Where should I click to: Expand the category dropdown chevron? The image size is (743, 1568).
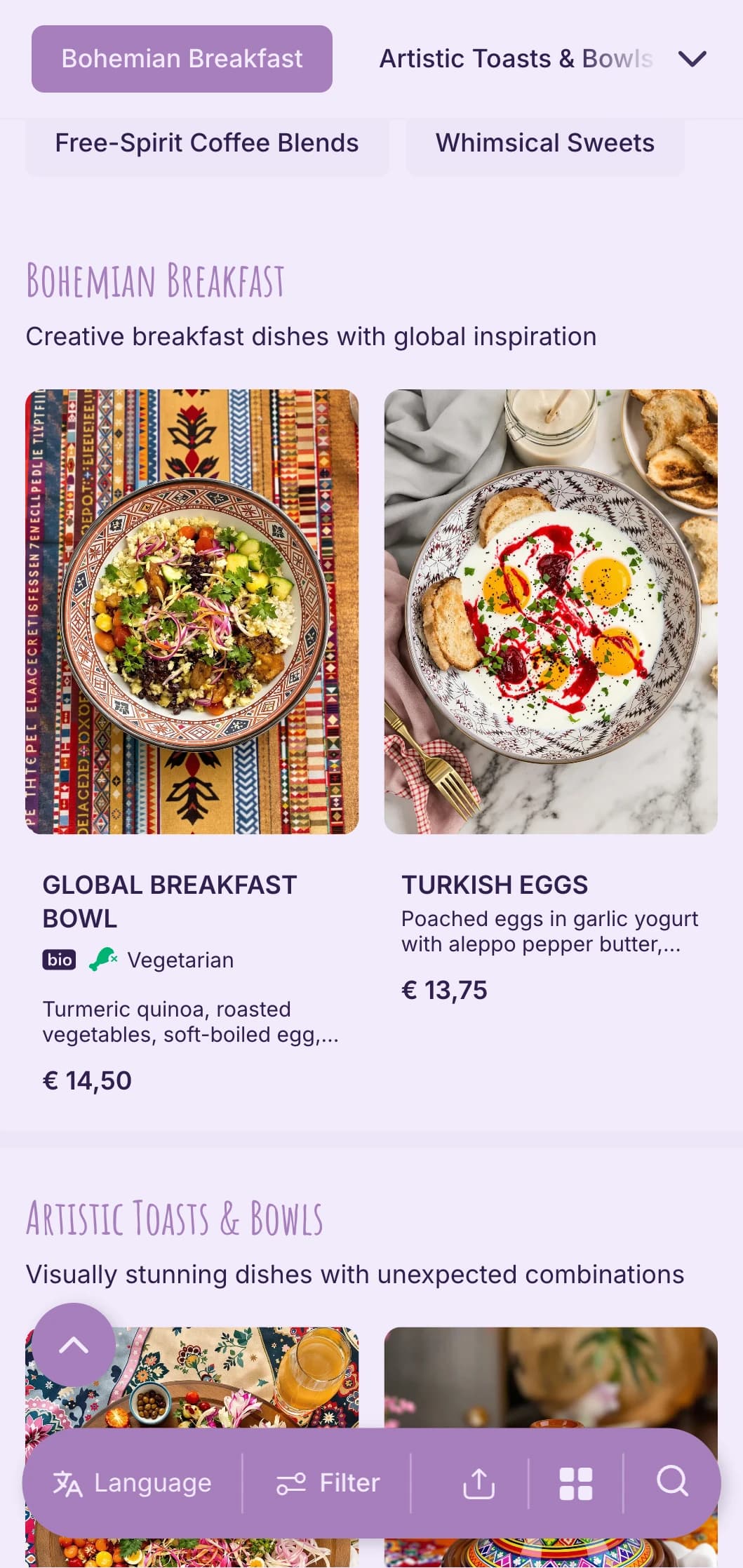pyautogui.click(x=692, y=59)
